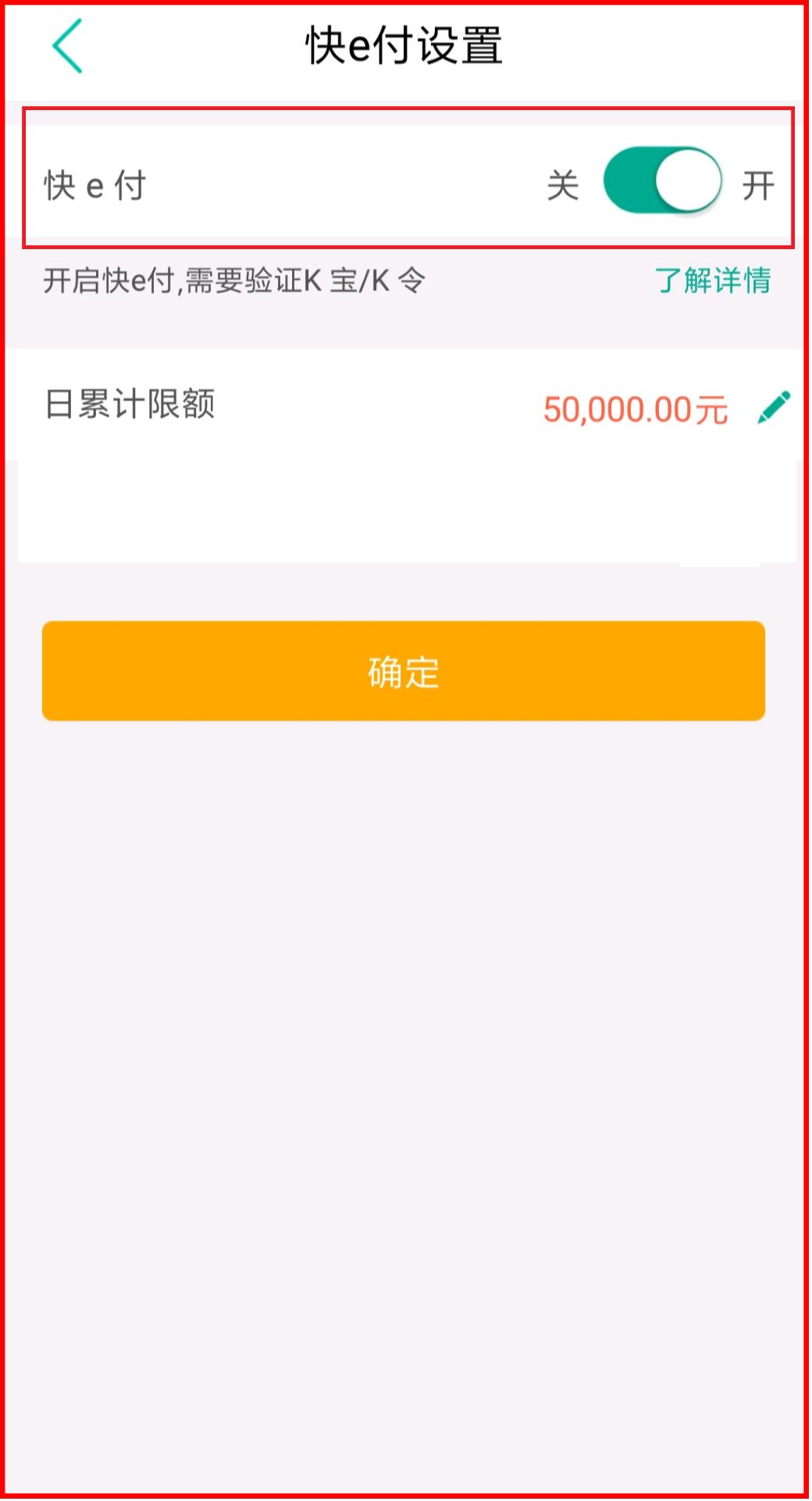Viewport: 812px width, 1501px height.
Task: Tap the orange confirmation button
Action: (405, 672)
